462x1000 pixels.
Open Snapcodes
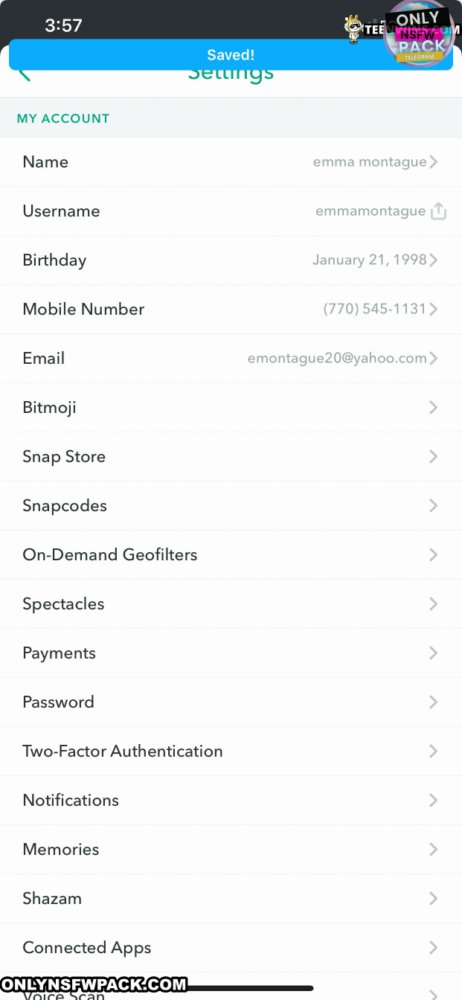[x=231, y=506]
